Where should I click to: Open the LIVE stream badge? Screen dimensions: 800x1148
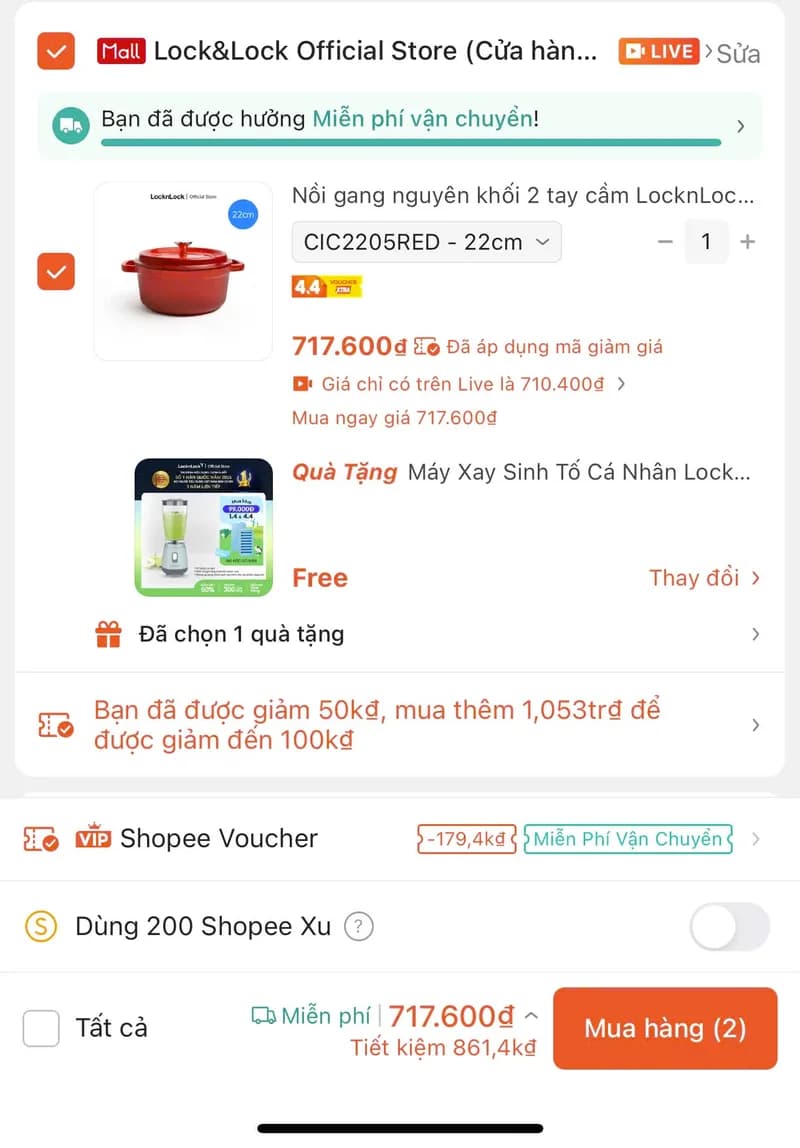click(658, 51)
